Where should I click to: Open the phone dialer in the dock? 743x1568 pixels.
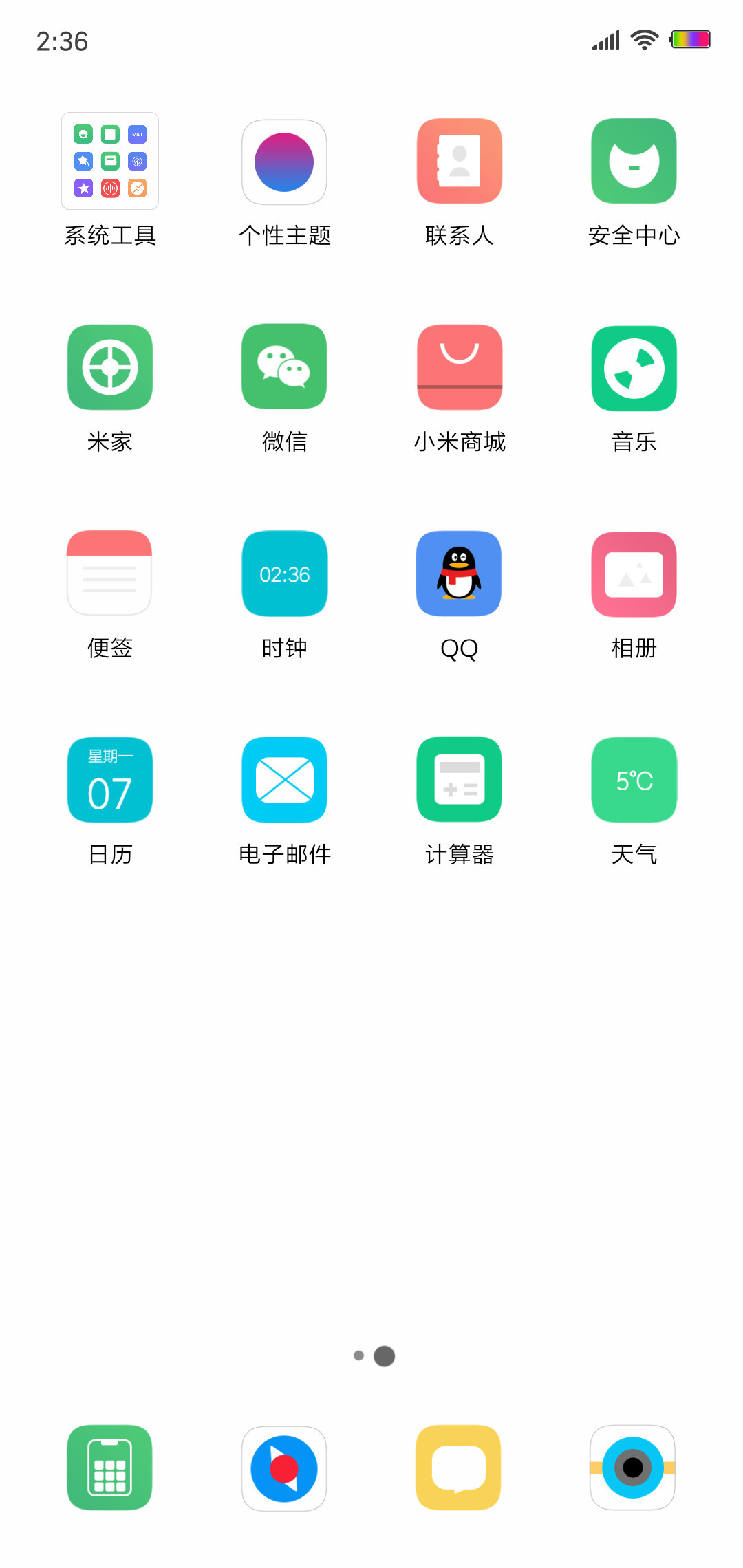coord(109,1468)
